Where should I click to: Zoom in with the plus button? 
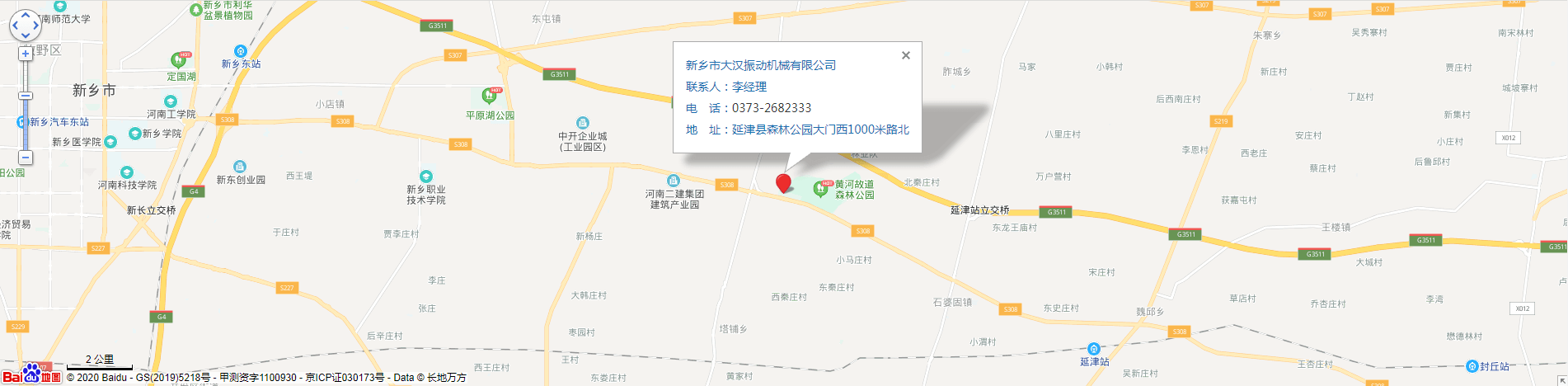coord(26,54)
